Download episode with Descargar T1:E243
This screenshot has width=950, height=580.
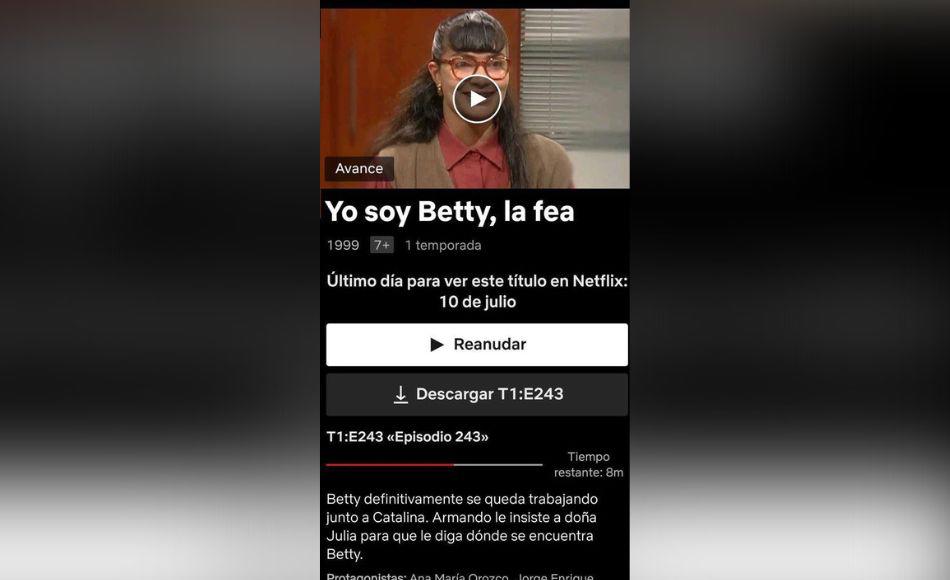(x=477, y=394)
